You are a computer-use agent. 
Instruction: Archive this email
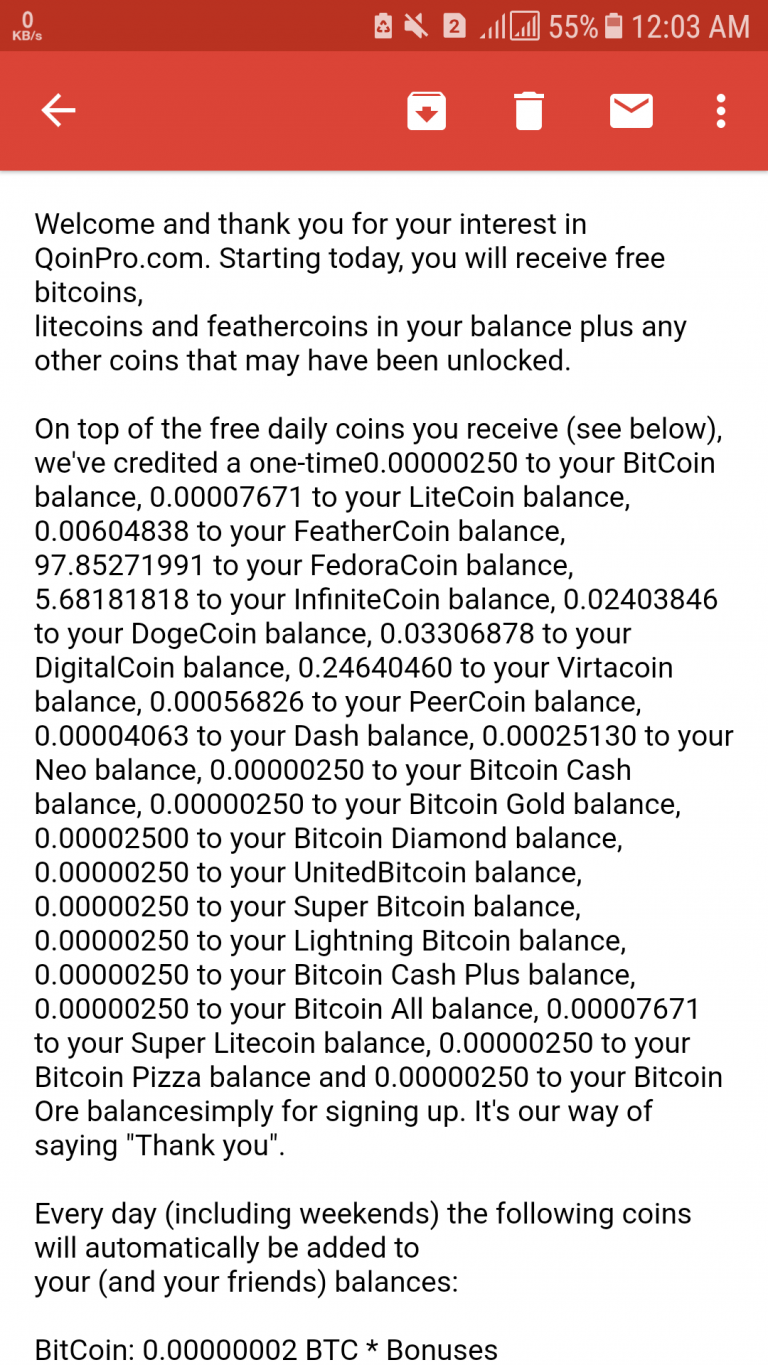click(426, 111)
